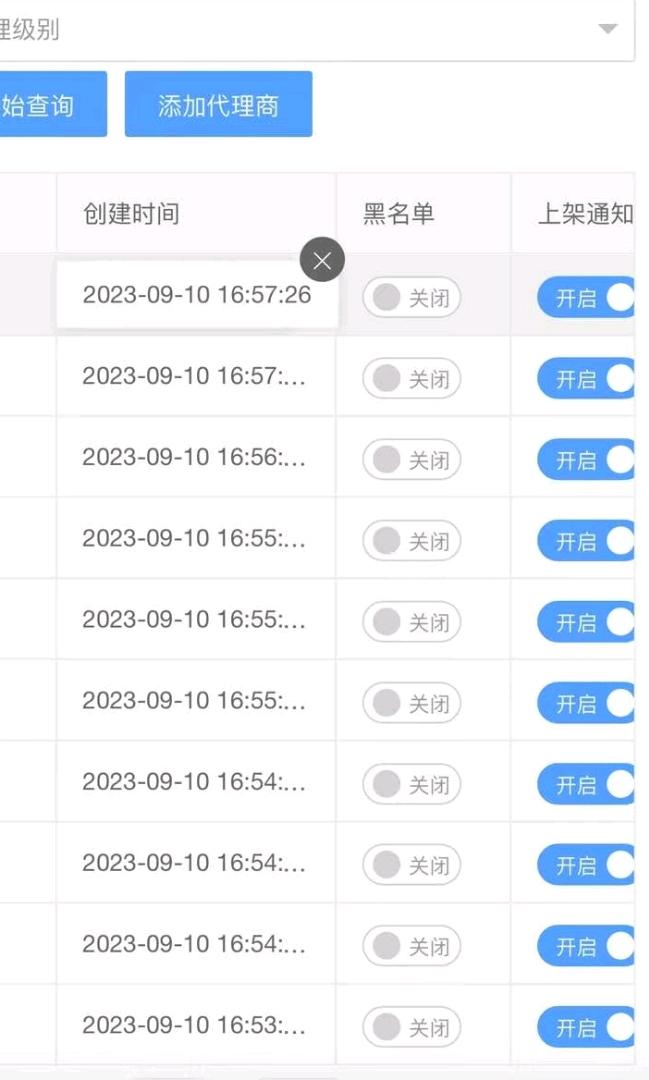
Task: Tap 添加代理商 to add an agent
Action: tap(218, 105)
